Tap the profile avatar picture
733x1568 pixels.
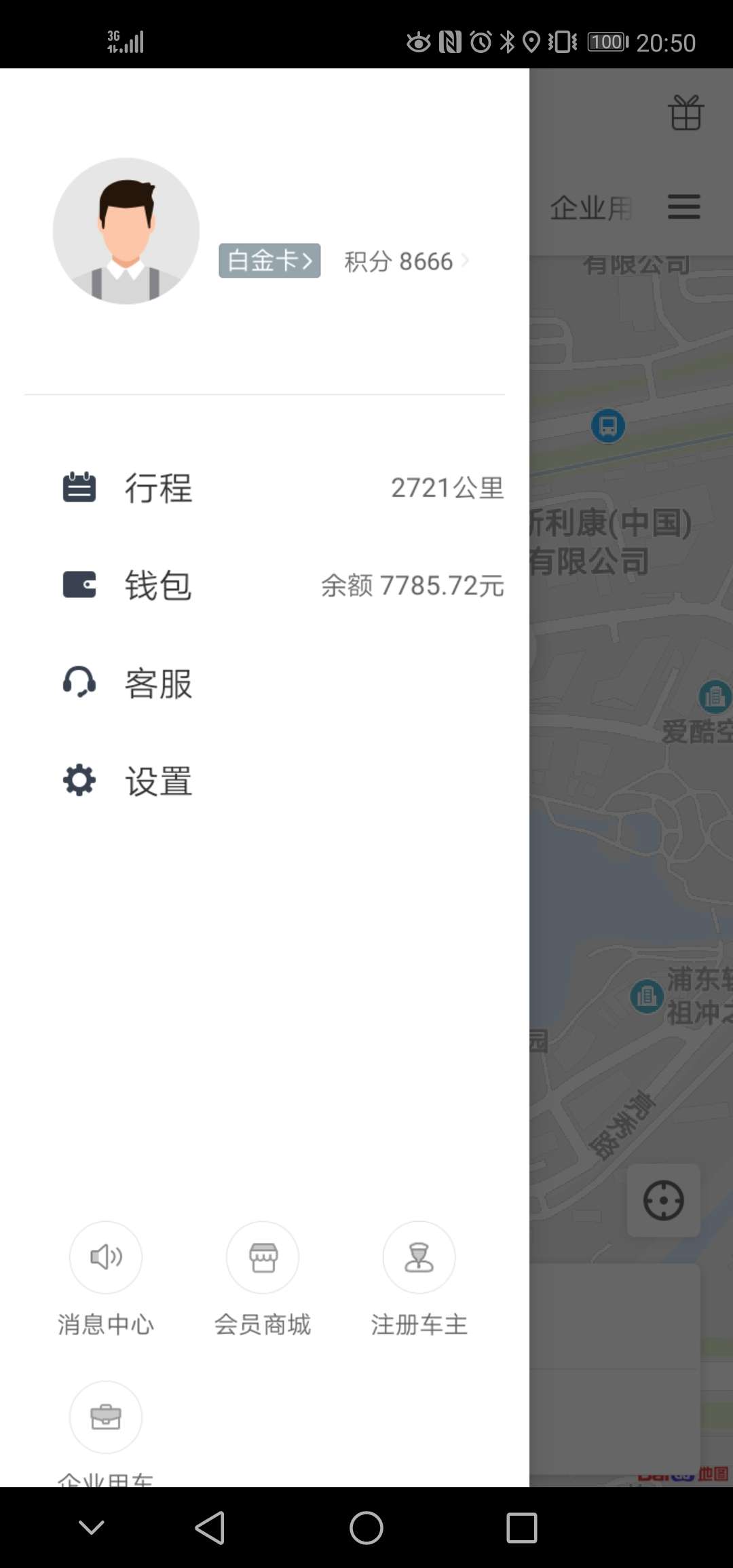click(126, 231)
